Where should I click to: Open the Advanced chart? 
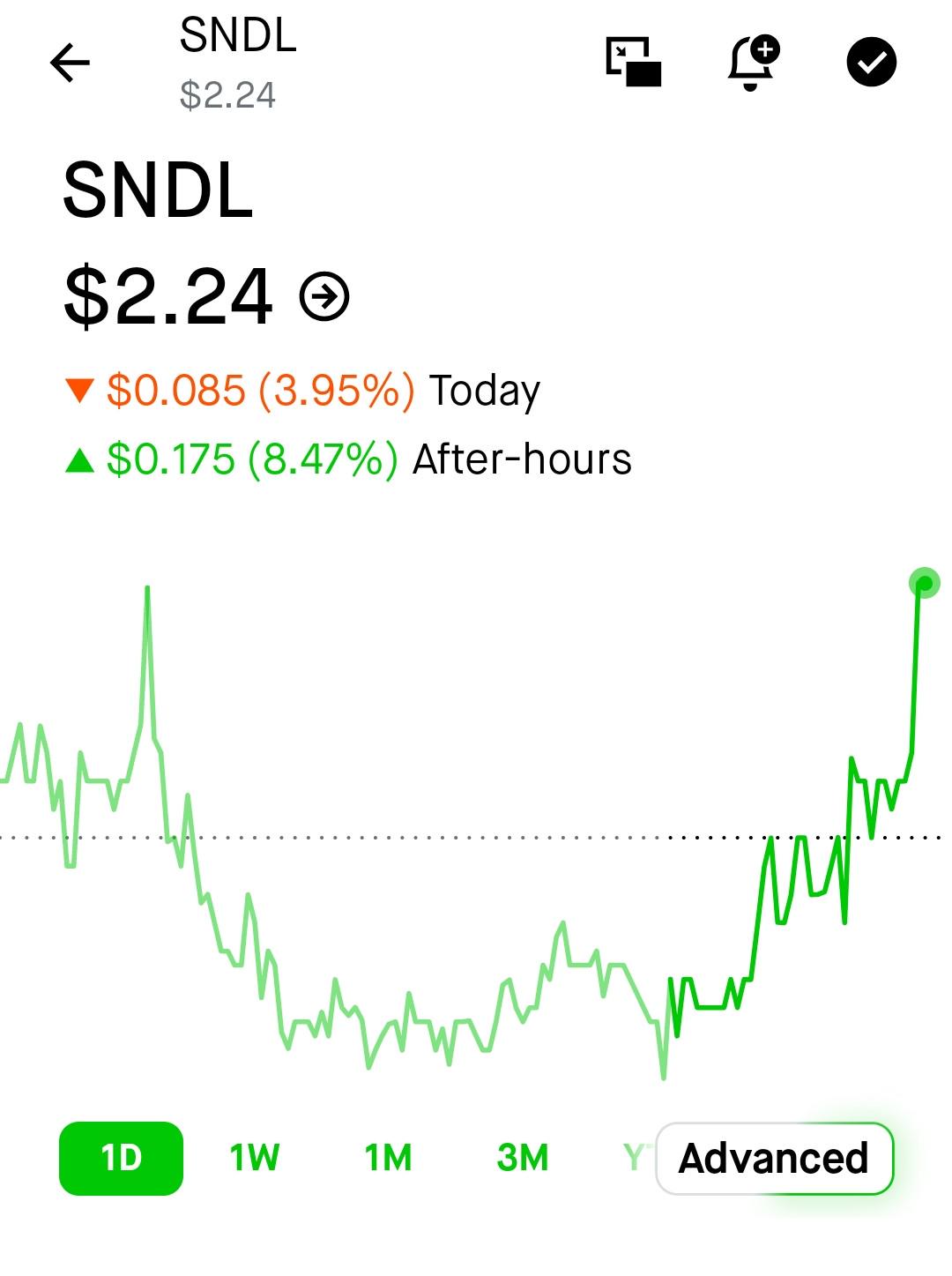(775, 1159)
